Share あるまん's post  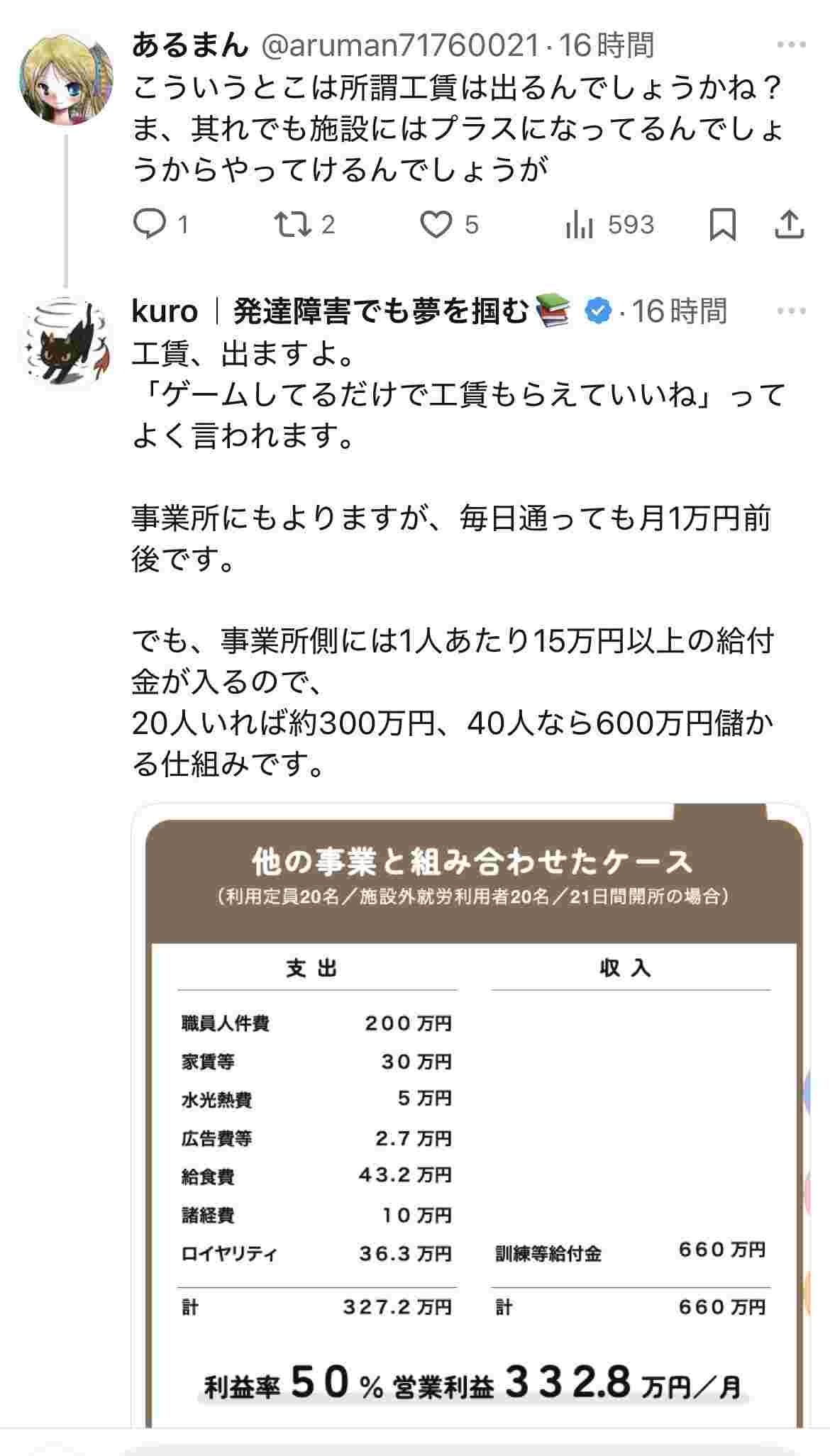coord(789,225)
